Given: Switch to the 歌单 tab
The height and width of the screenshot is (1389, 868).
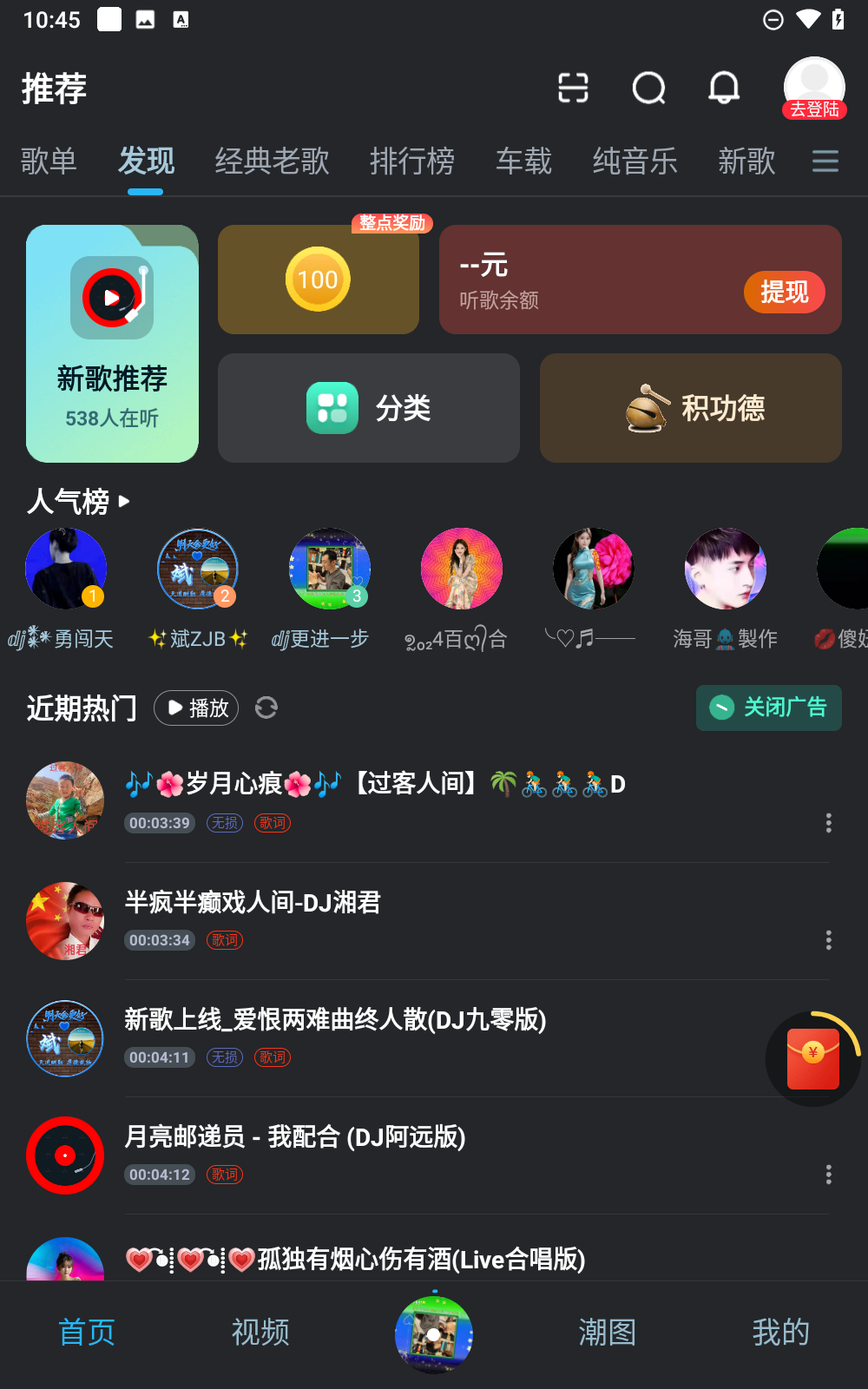Looking at the screenshot, I should coord(49,161).
